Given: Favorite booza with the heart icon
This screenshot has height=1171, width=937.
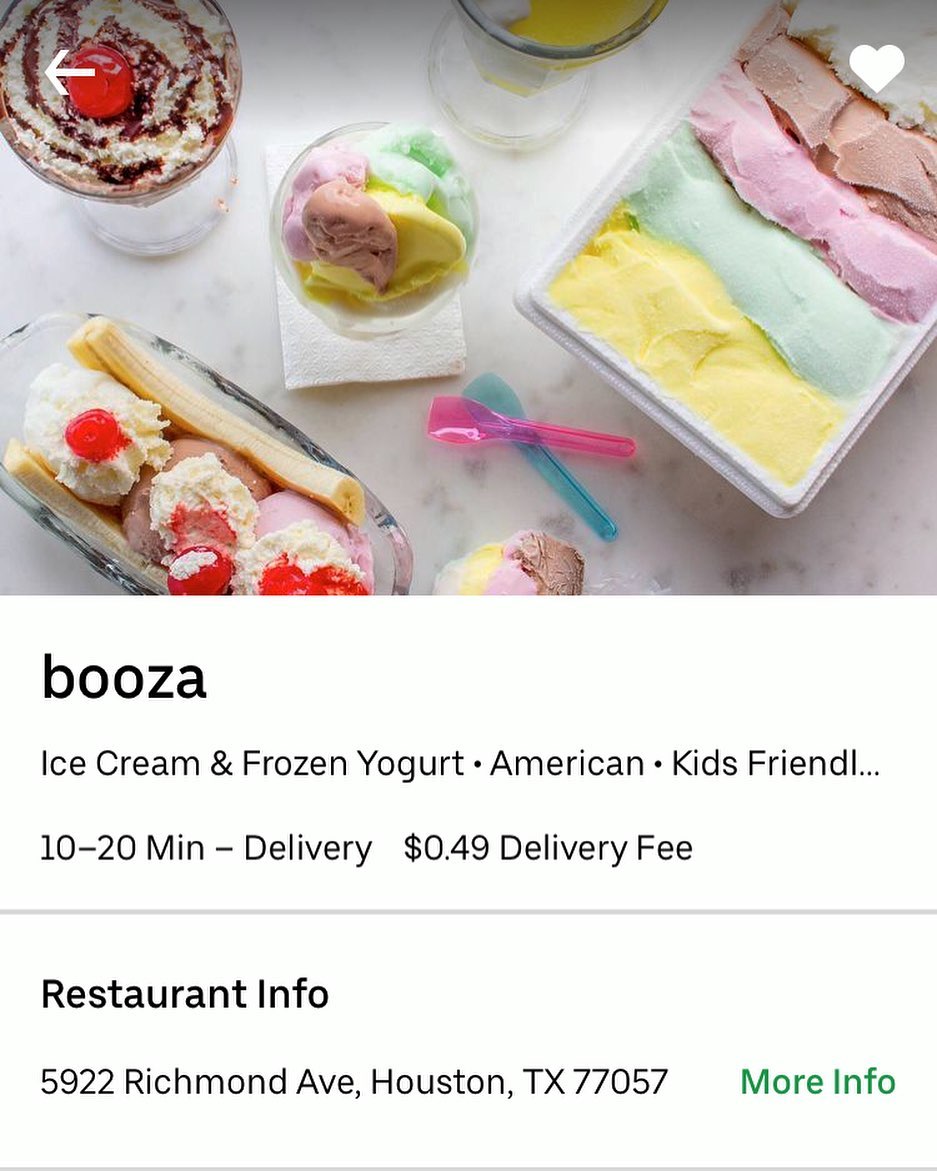Looking at the screenshot, I should [x=876, y=68].
